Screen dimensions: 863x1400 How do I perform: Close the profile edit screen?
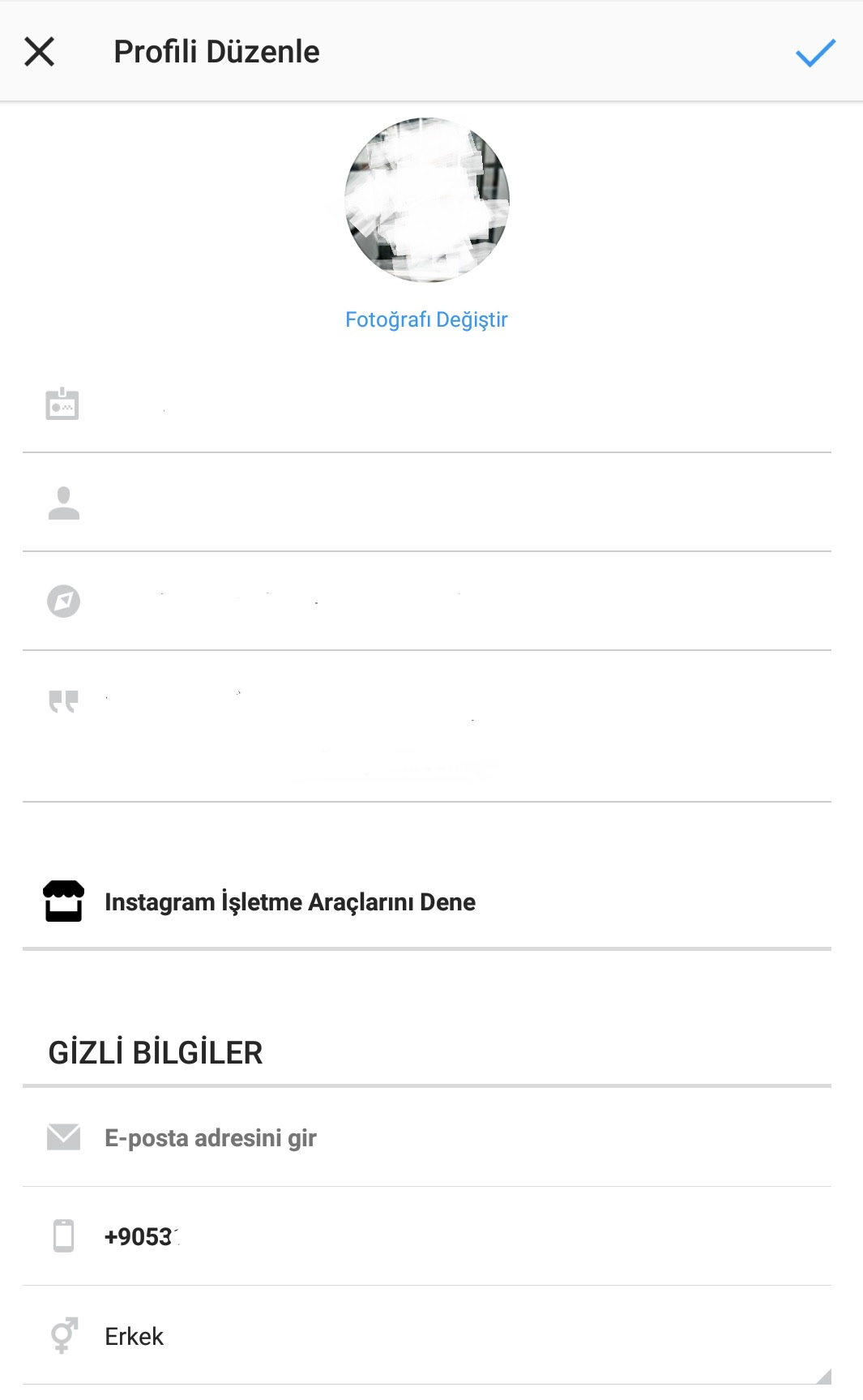39,52
